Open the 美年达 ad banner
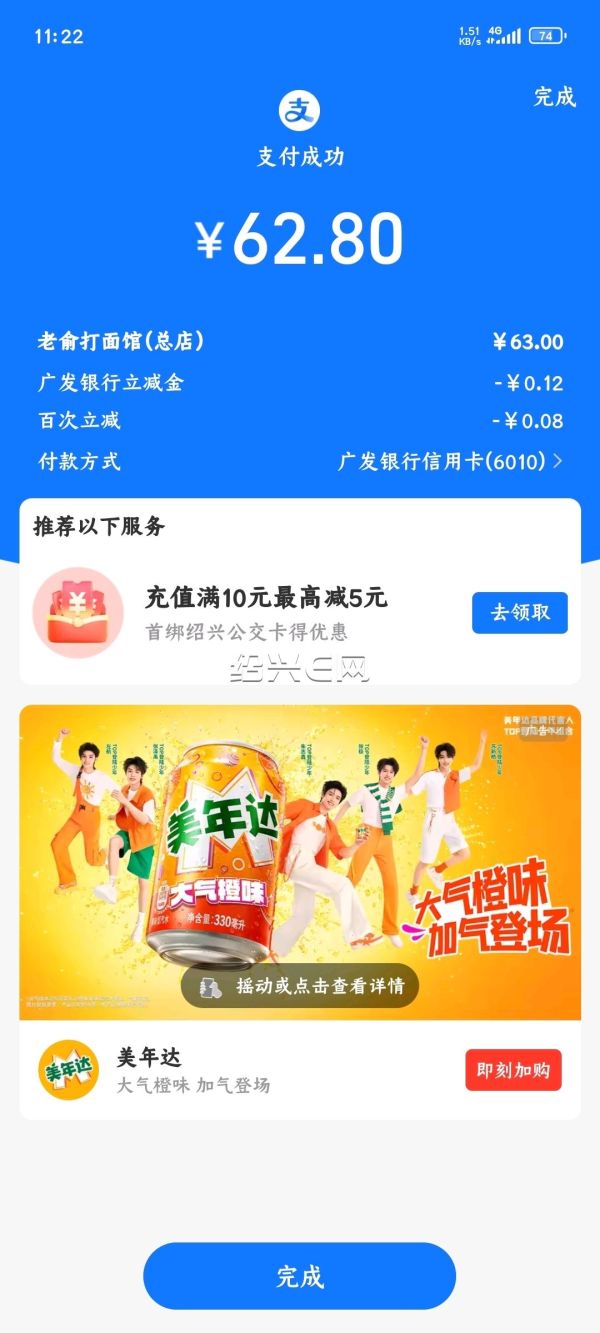 pos(300,840)
